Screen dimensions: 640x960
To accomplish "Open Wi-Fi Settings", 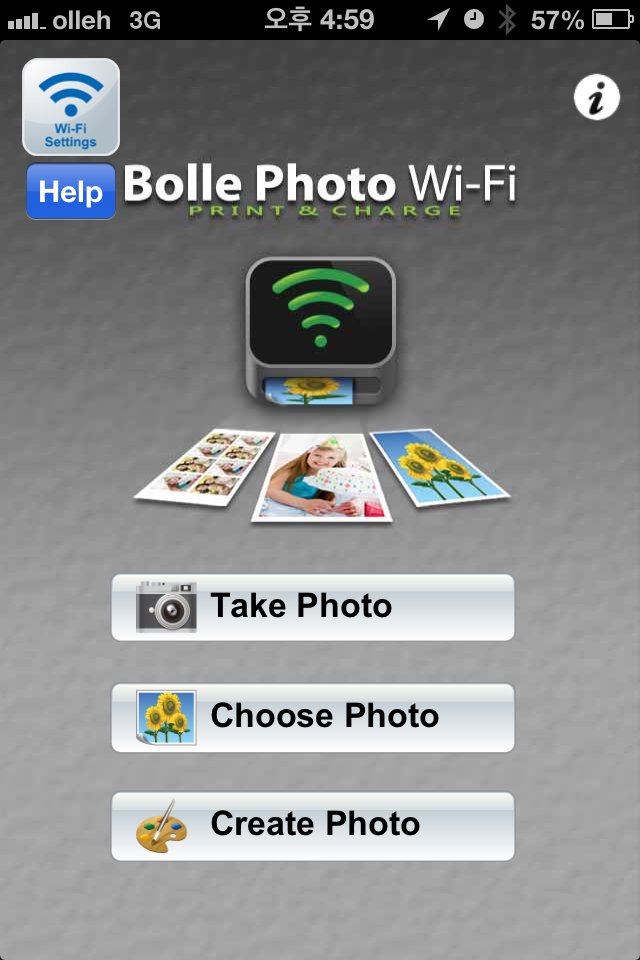I will click(x=71, y=107).
